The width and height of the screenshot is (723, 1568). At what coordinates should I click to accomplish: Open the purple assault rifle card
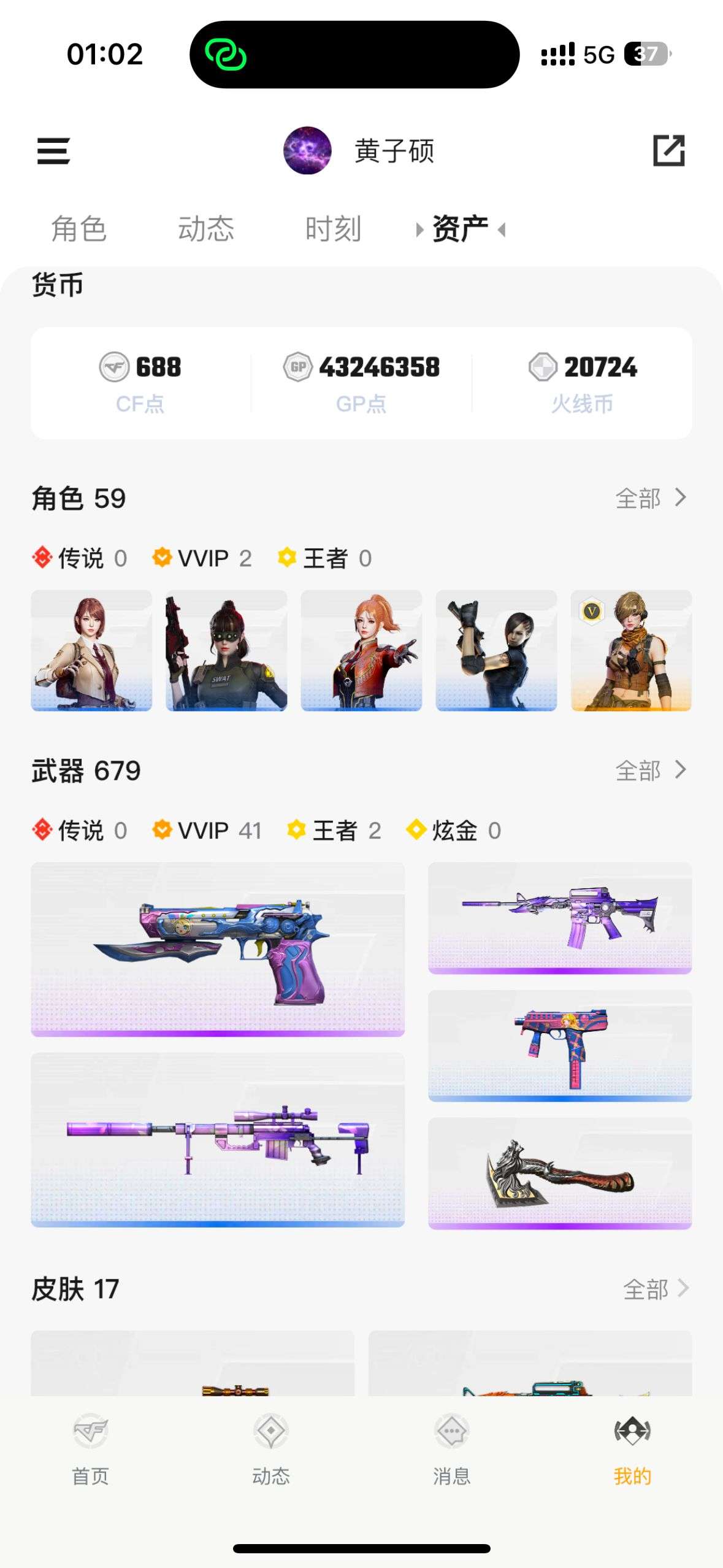(x=560, y=918)
